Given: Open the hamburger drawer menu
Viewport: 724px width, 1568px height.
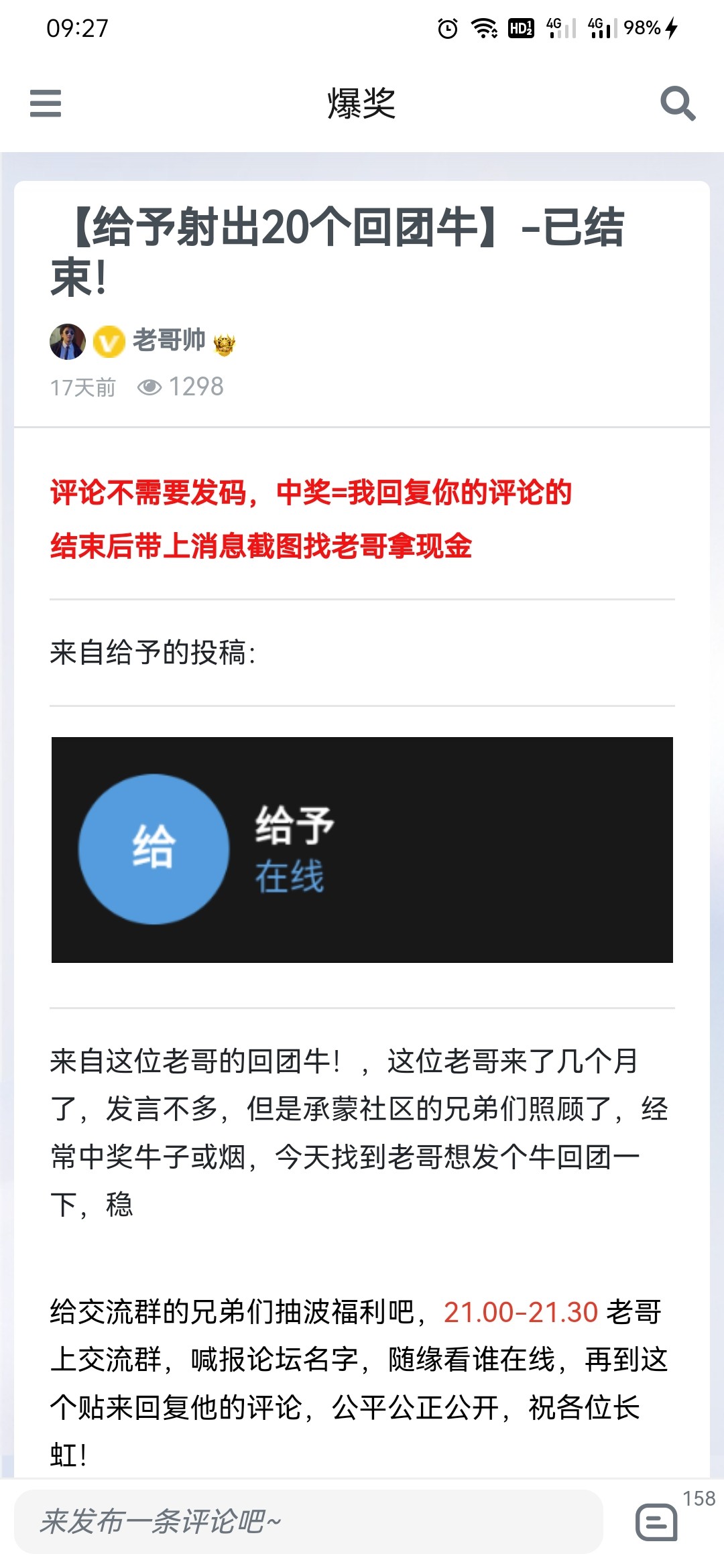Looking at the screenshot, I should click(46, 104).
